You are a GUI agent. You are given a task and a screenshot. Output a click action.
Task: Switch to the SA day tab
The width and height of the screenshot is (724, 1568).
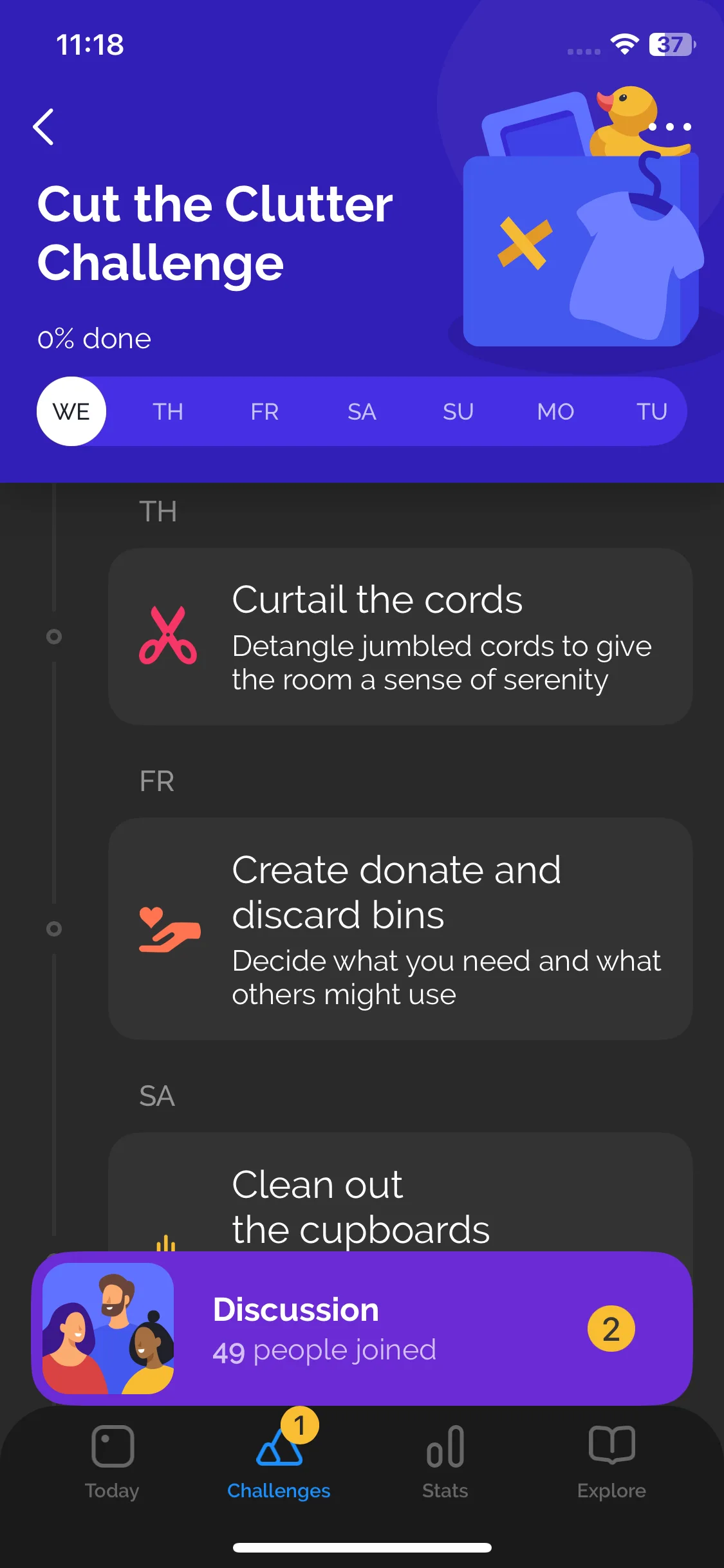coord(362,411)
